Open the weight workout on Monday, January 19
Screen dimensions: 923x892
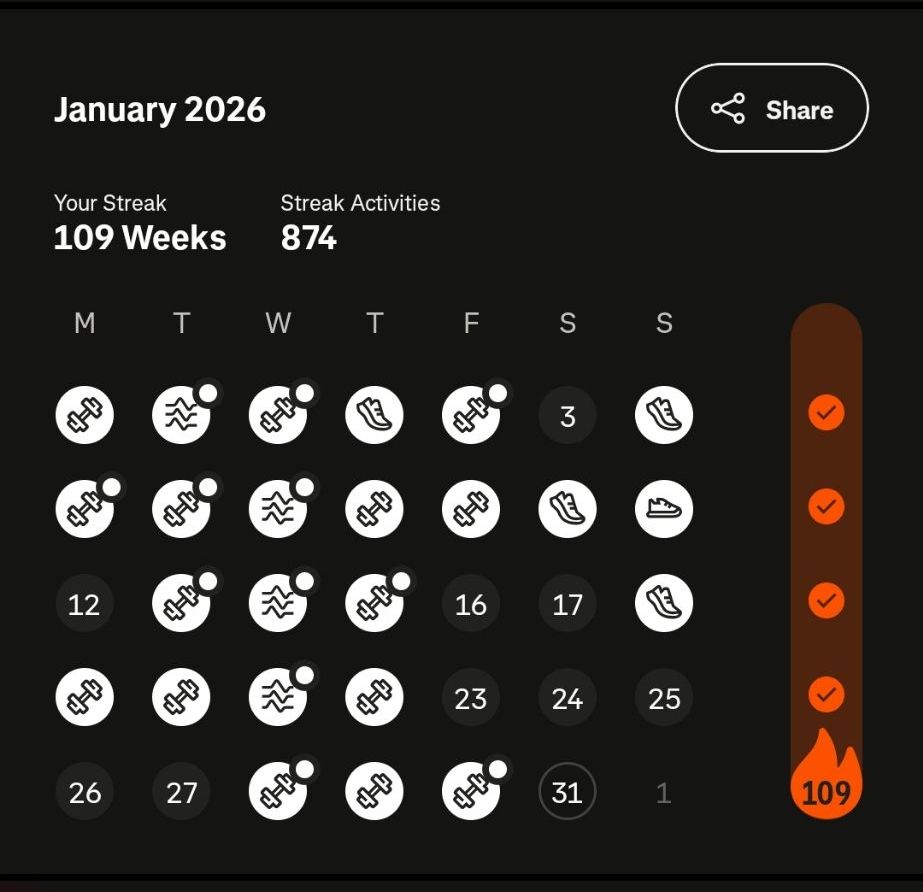[x=84, y=698]
